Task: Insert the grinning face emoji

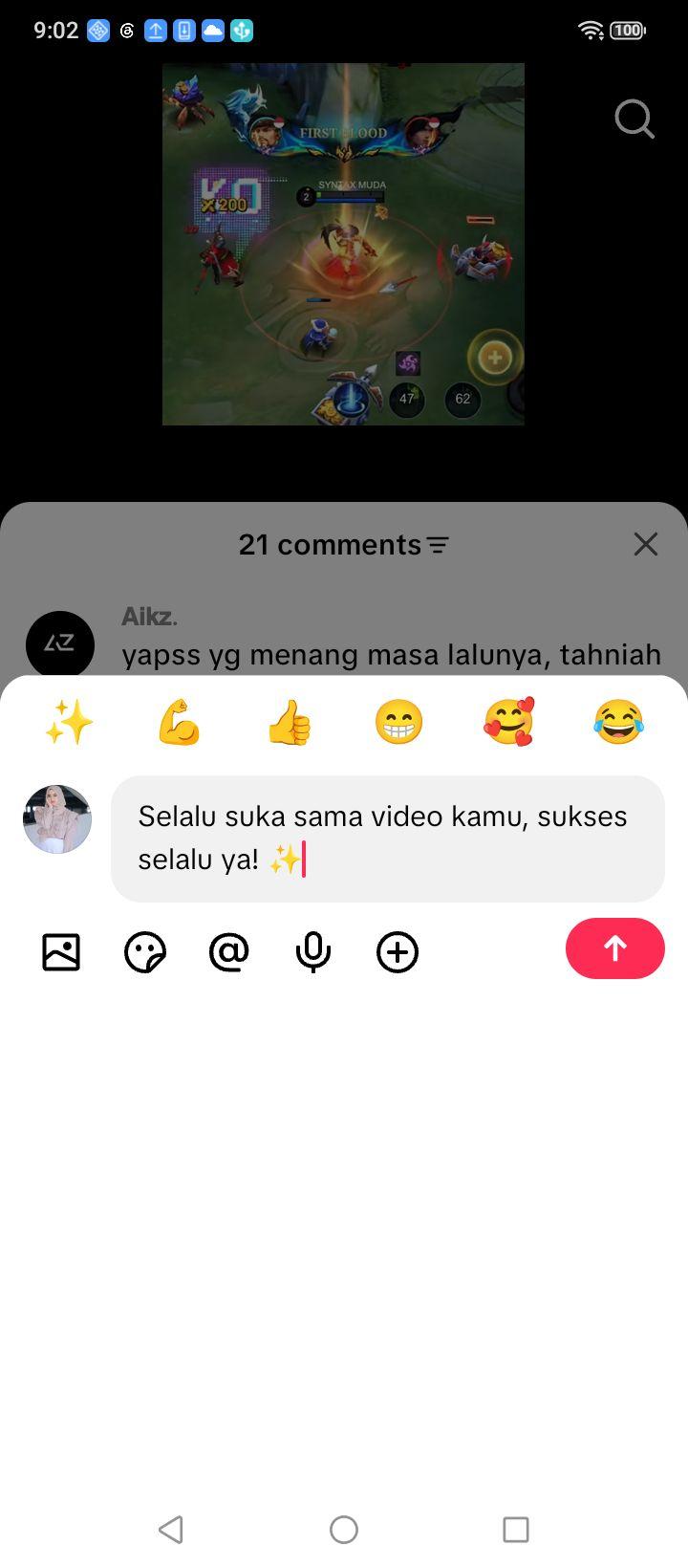Action: click(x=398, y=722)
